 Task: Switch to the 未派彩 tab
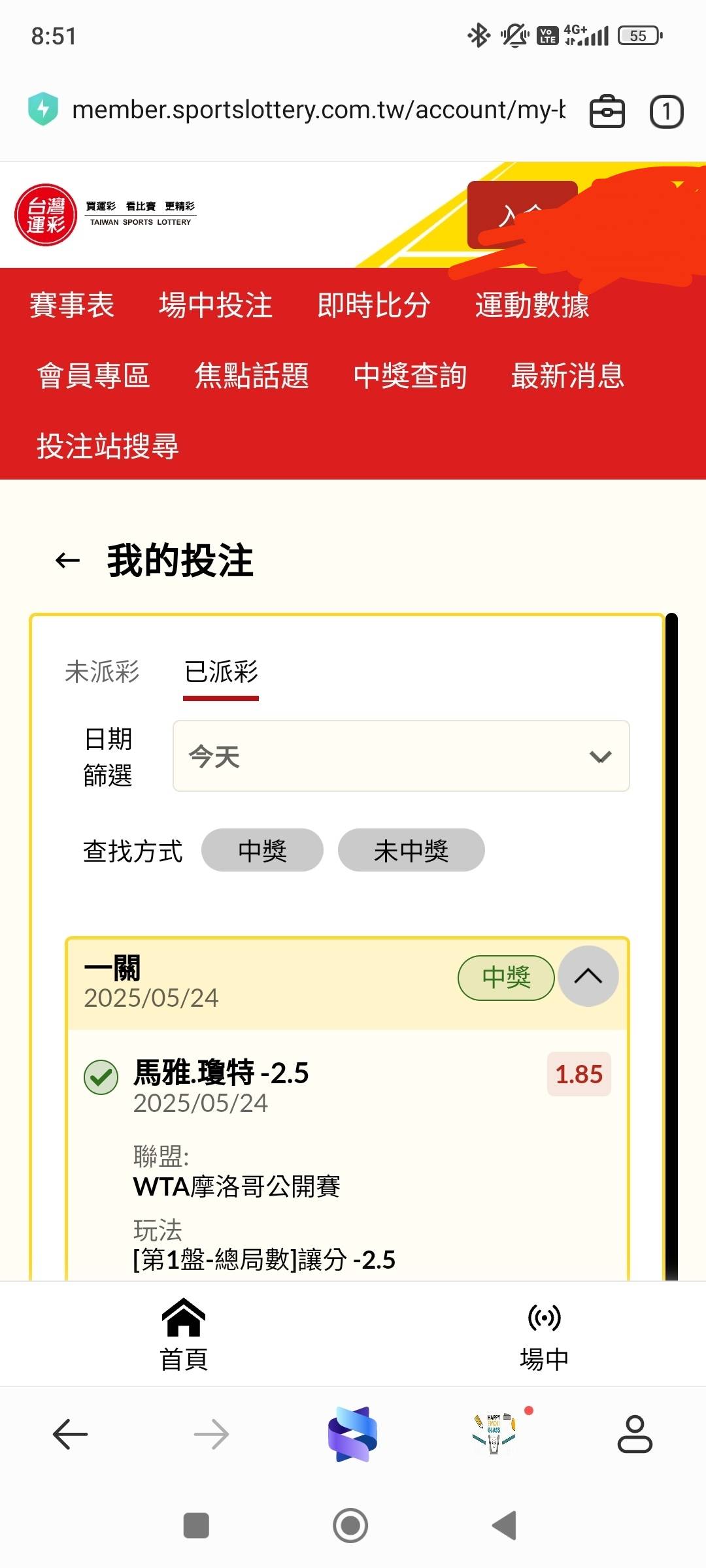pyautogui.click(x=102, y=672)
